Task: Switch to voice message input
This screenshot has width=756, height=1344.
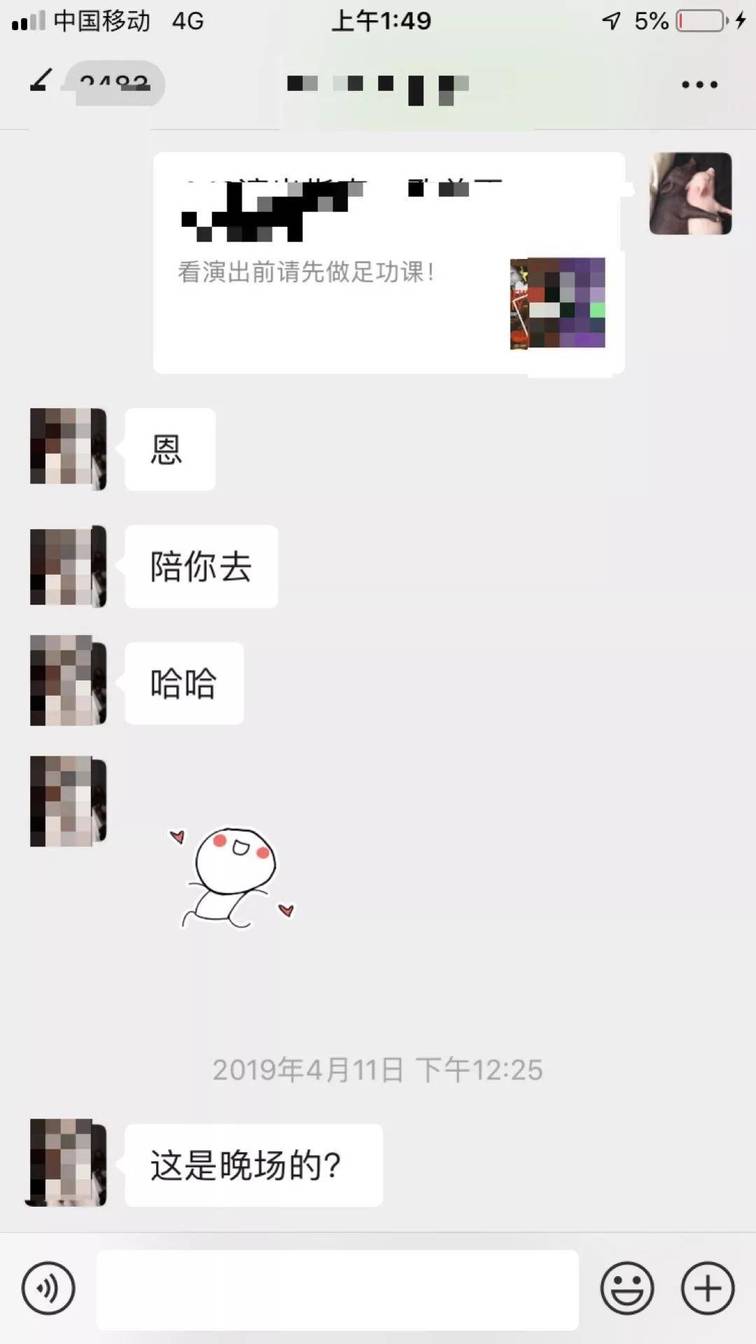Action: [48, 1288]
